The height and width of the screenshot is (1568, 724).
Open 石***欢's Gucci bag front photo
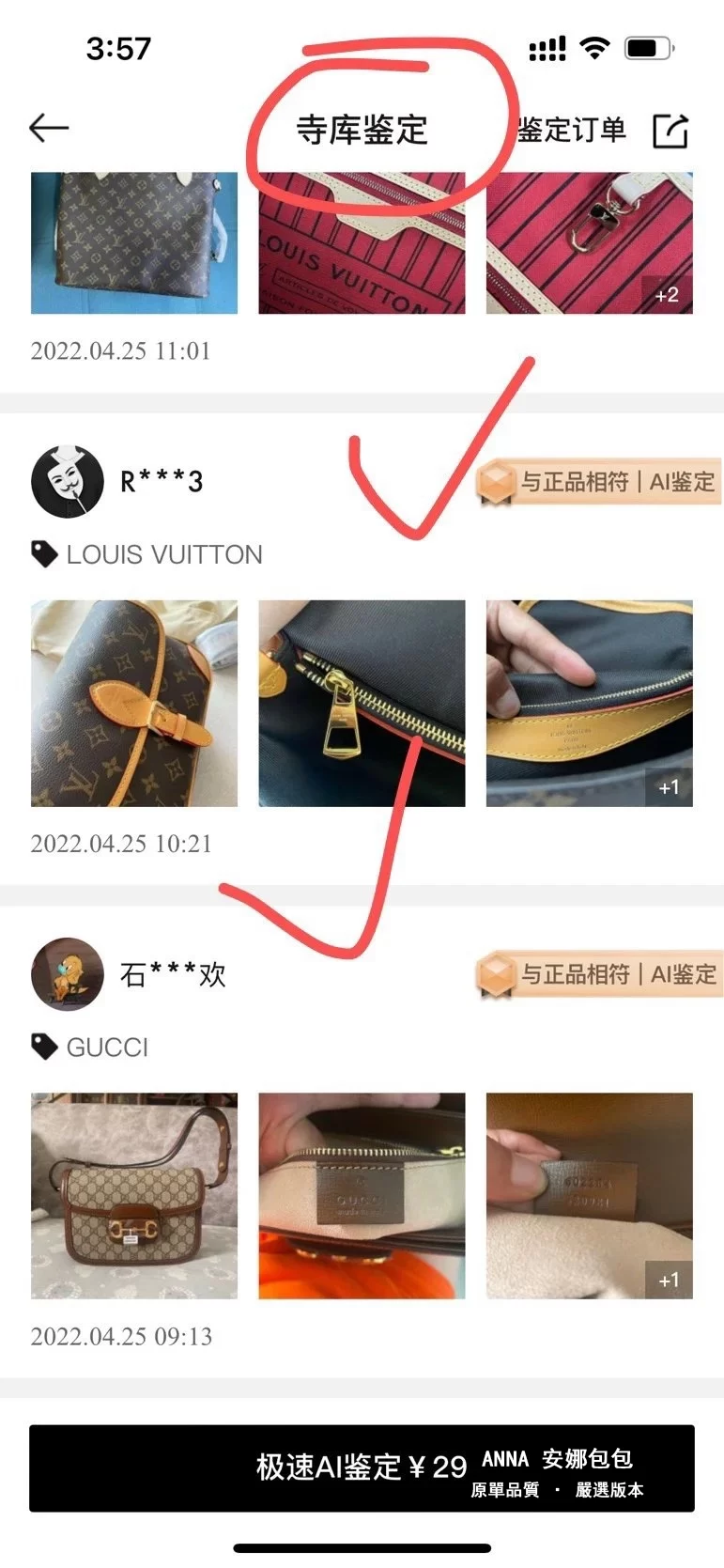point(134,1195)
